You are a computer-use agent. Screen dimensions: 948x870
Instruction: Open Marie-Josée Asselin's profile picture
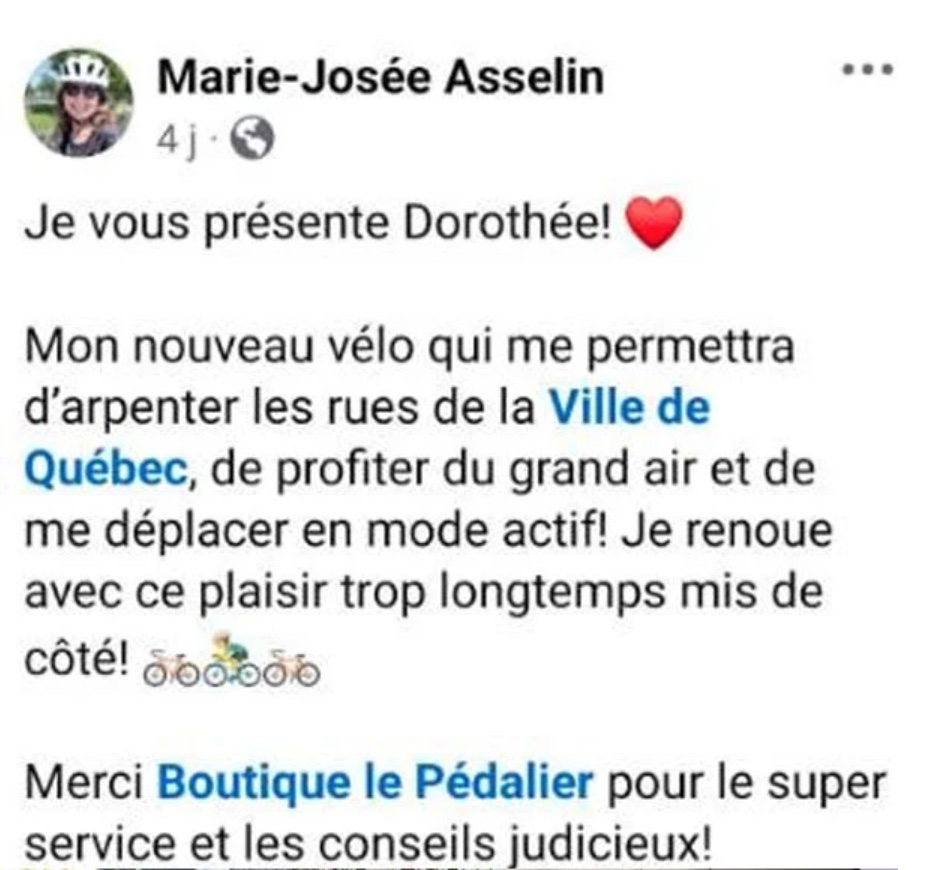pyautogui.click(x=78, y=103)
